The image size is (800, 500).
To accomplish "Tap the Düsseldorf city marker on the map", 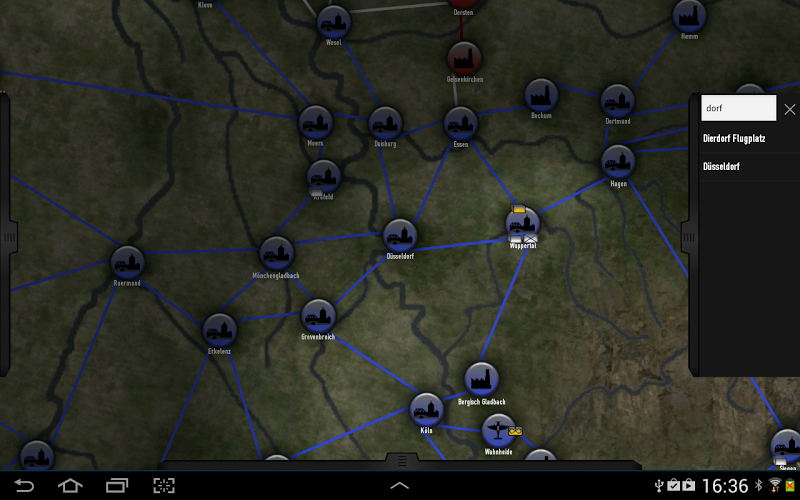I will coord(400,236).
